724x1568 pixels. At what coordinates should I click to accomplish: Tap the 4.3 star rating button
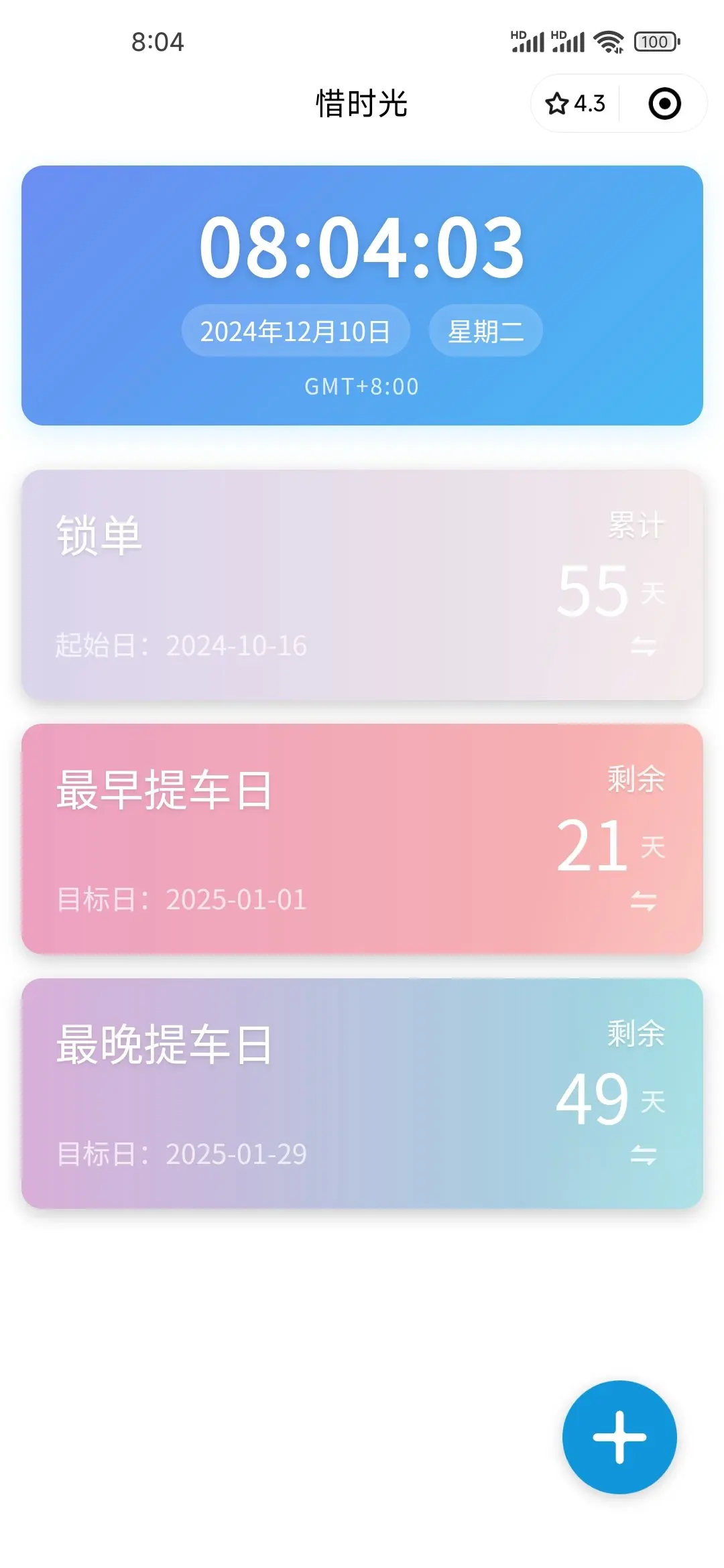pyautogui.click(x=575, y=104)
